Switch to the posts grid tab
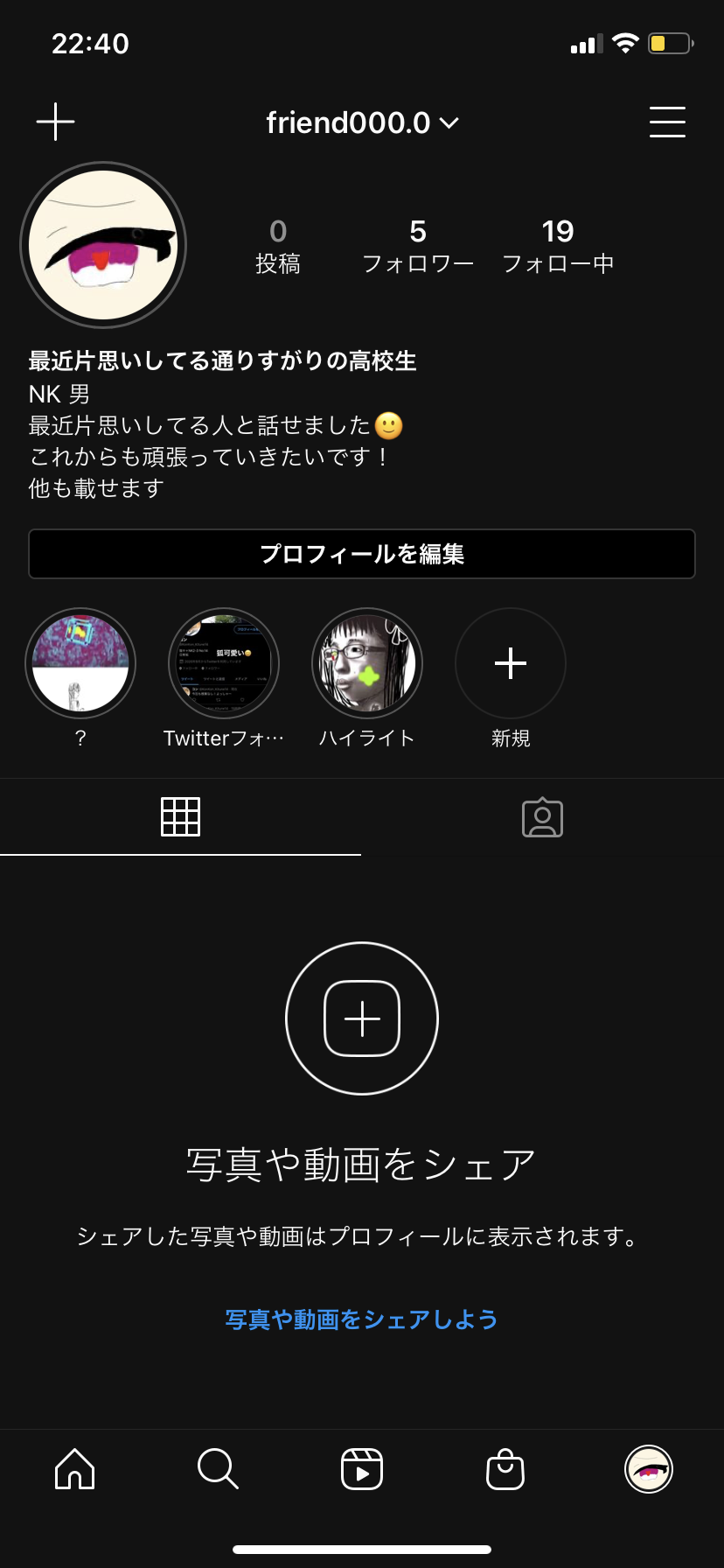The width and height of the screenshot is (724, 1568). (181, 817)
